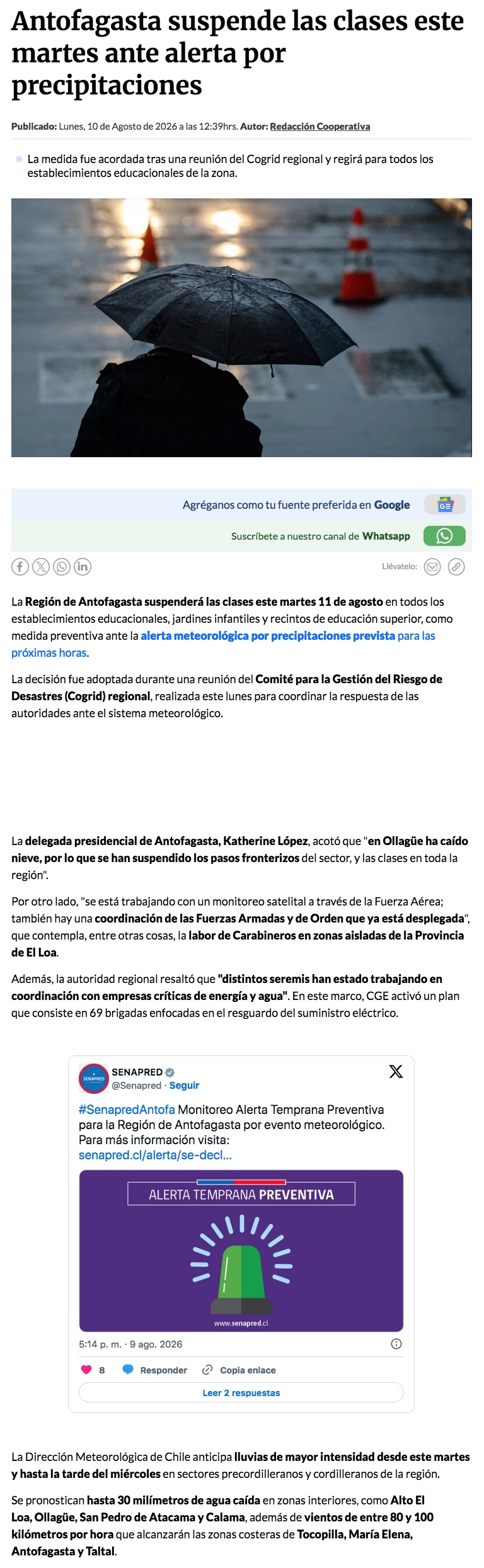Viewport: 484px width, 1568px height.
Task: Share the article on LinkedIn
Action: point(83,567)
